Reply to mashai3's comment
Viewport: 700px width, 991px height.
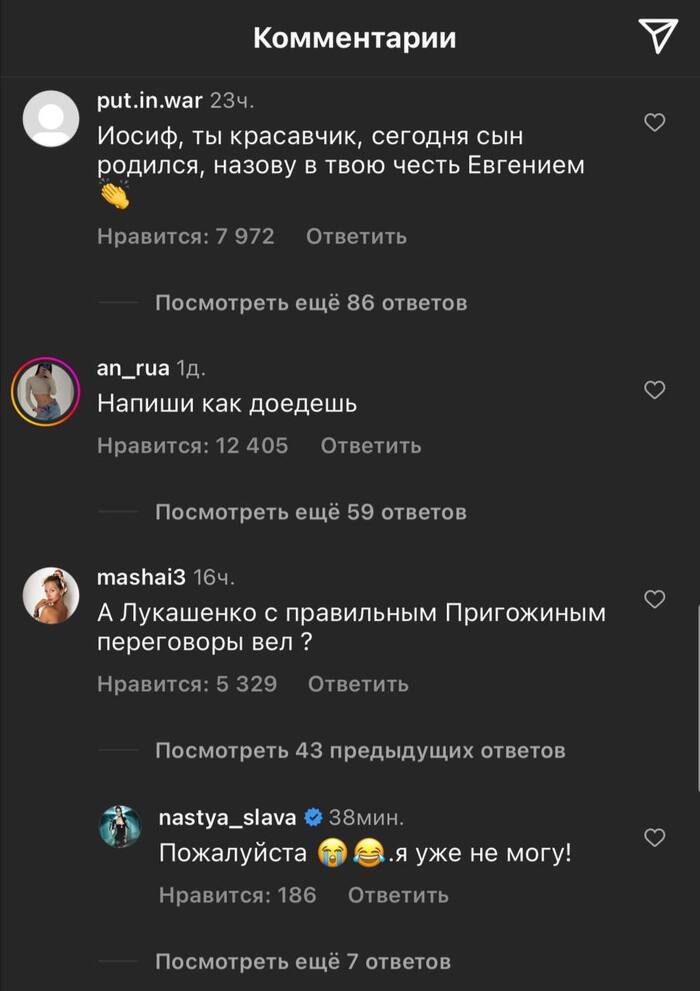point(358,684)
